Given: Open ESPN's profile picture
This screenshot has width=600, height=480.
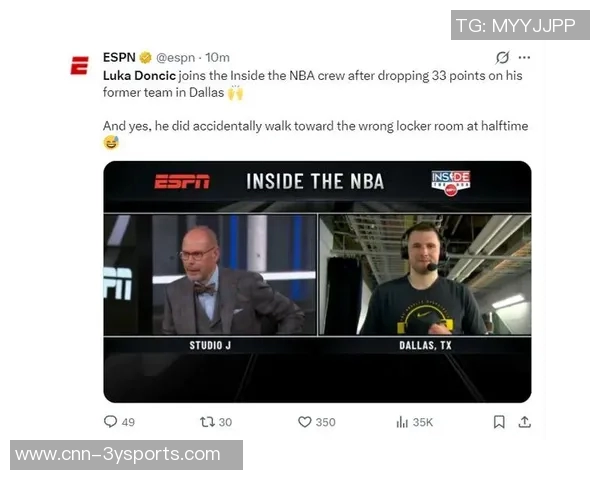Looking at the screenshot, I should 79,67.
